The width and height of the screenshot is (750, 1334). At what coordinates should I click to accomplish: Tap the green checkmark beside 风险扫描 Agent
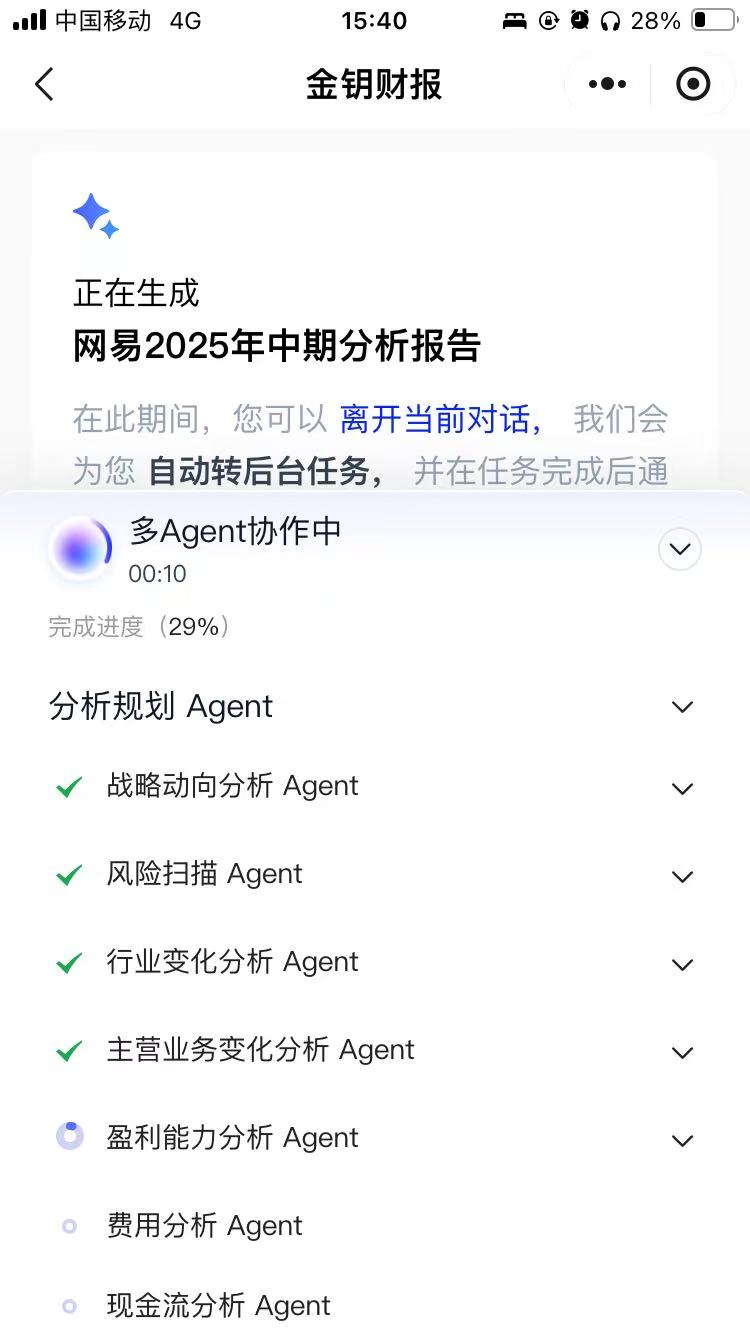[x=68, y=875]
